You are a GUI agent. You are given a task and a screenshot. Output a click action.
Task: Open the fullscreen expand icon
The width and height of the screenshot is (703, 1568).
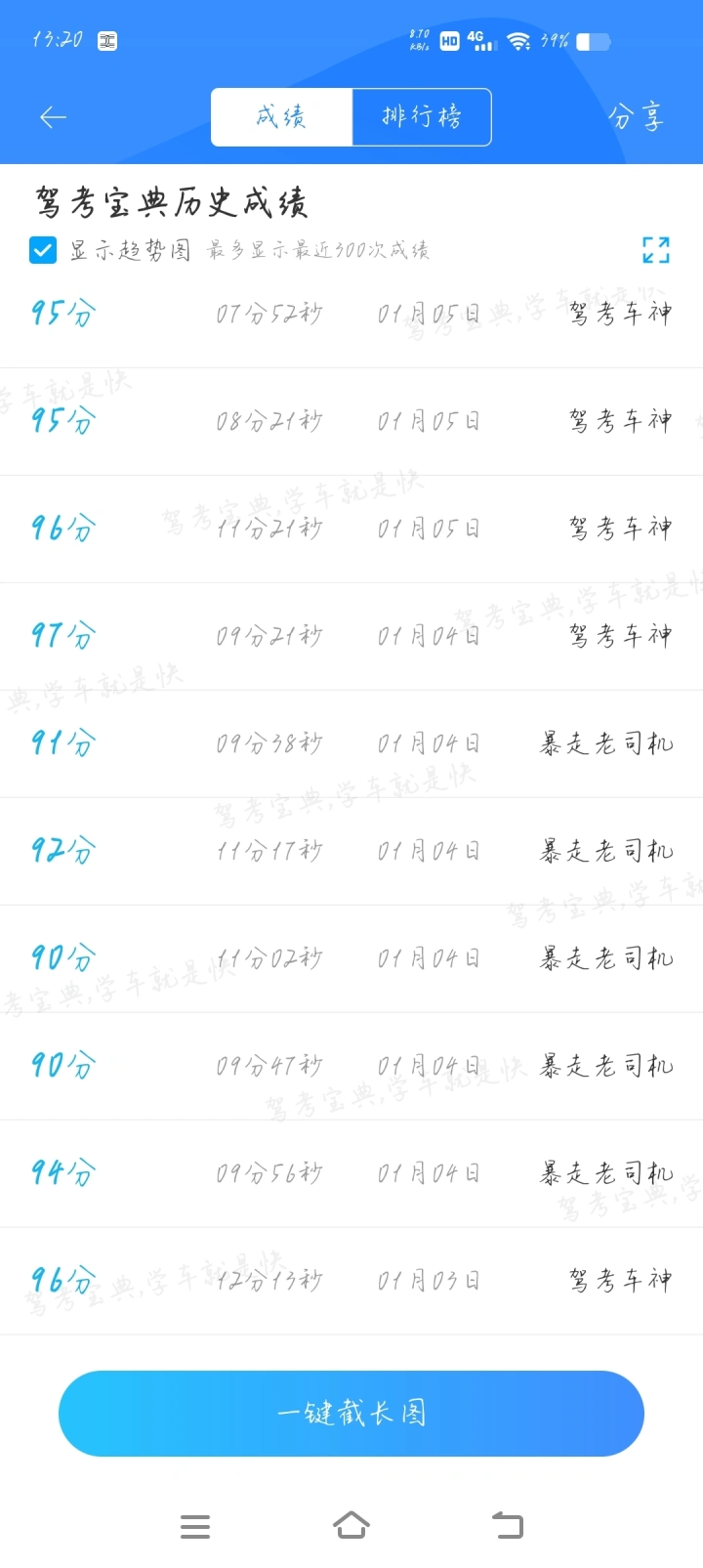656,250
